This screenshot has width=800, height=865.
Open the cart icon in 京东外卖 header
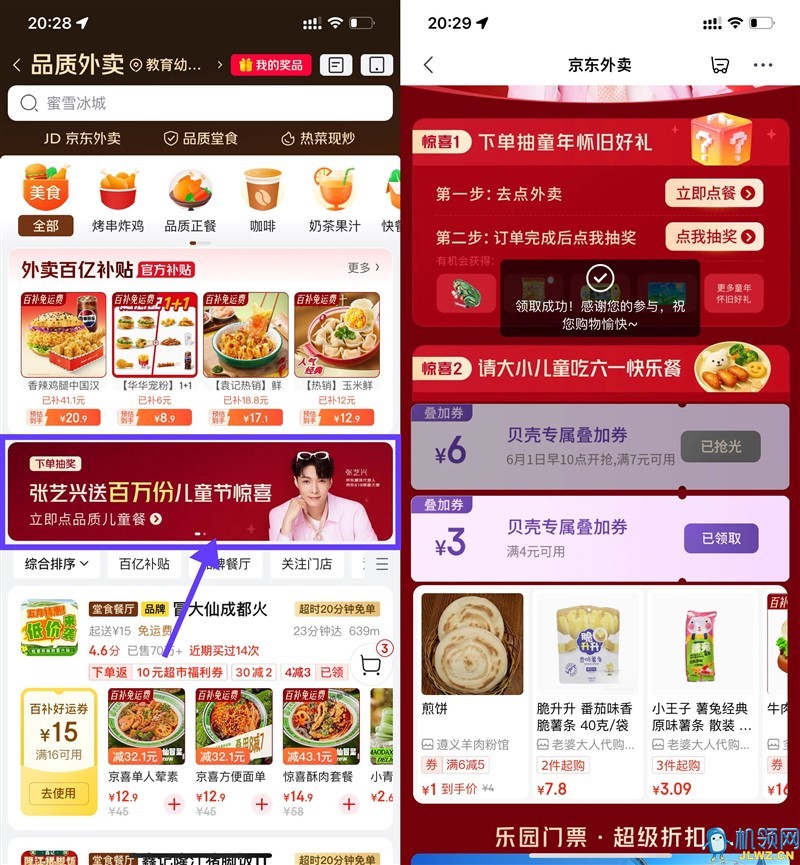(x=719, y=65)
